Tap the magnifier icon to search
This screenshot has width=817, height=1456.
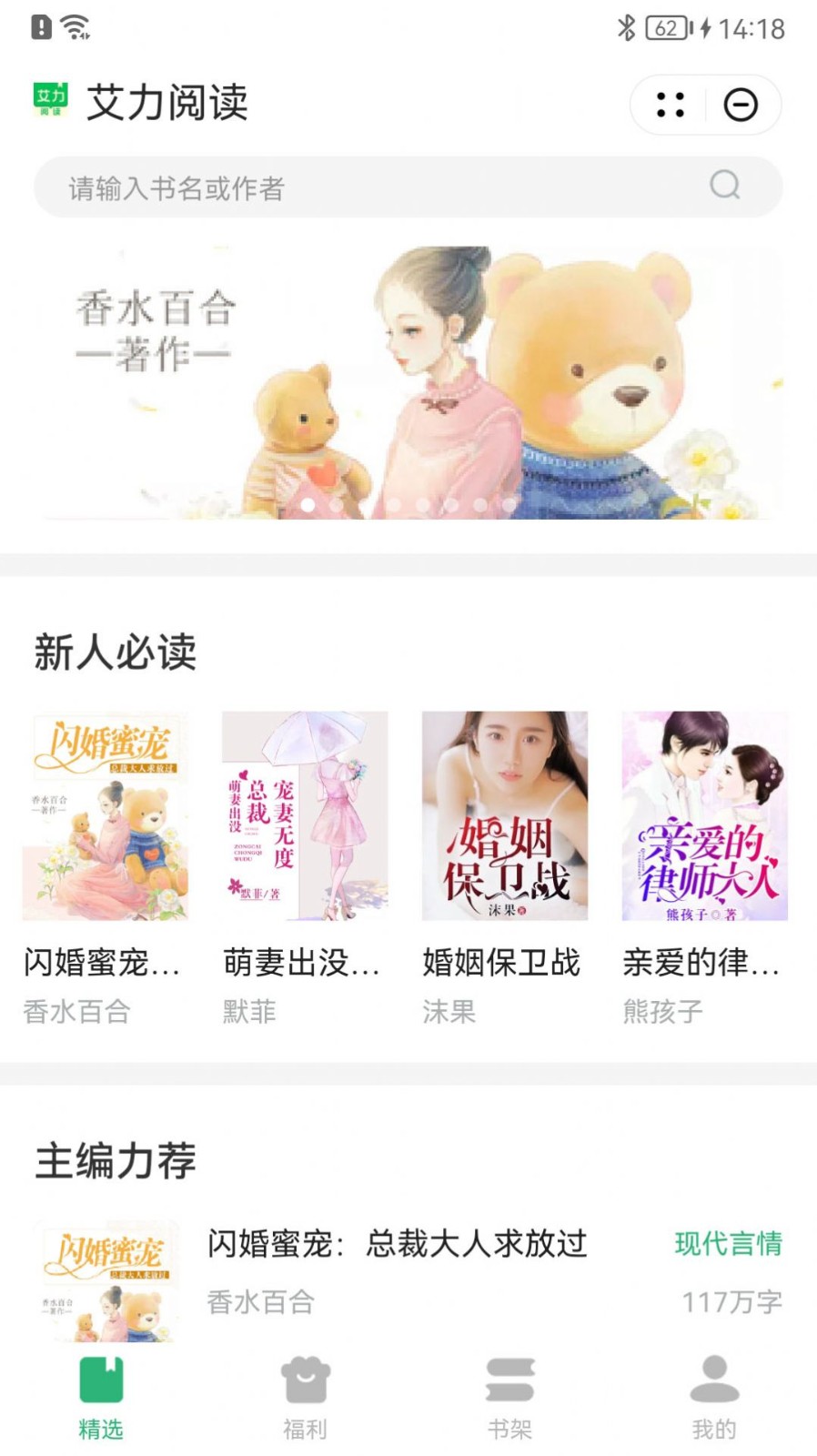pyautogui.click(x=723, y=187)
